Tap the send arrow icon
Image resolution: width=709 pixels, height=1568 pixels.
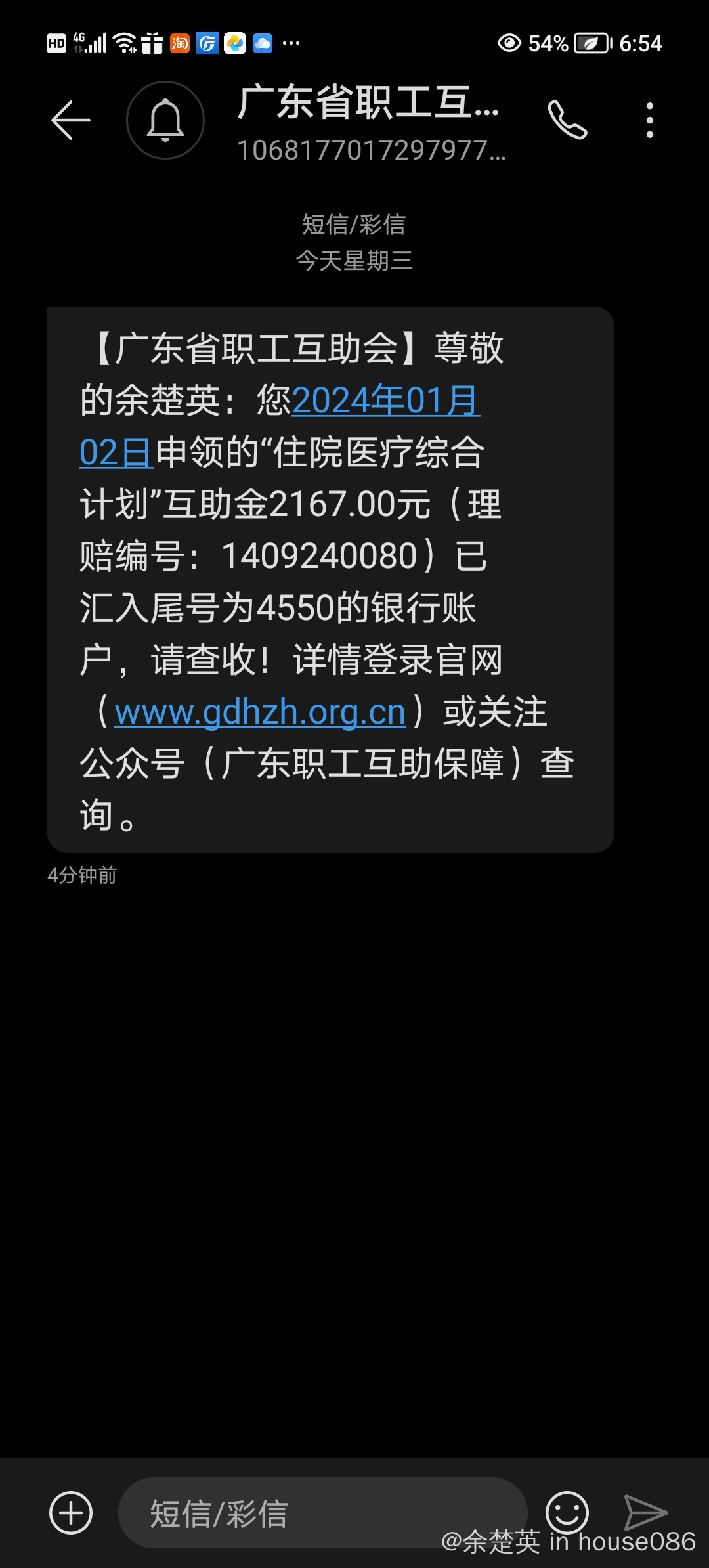645,1512
